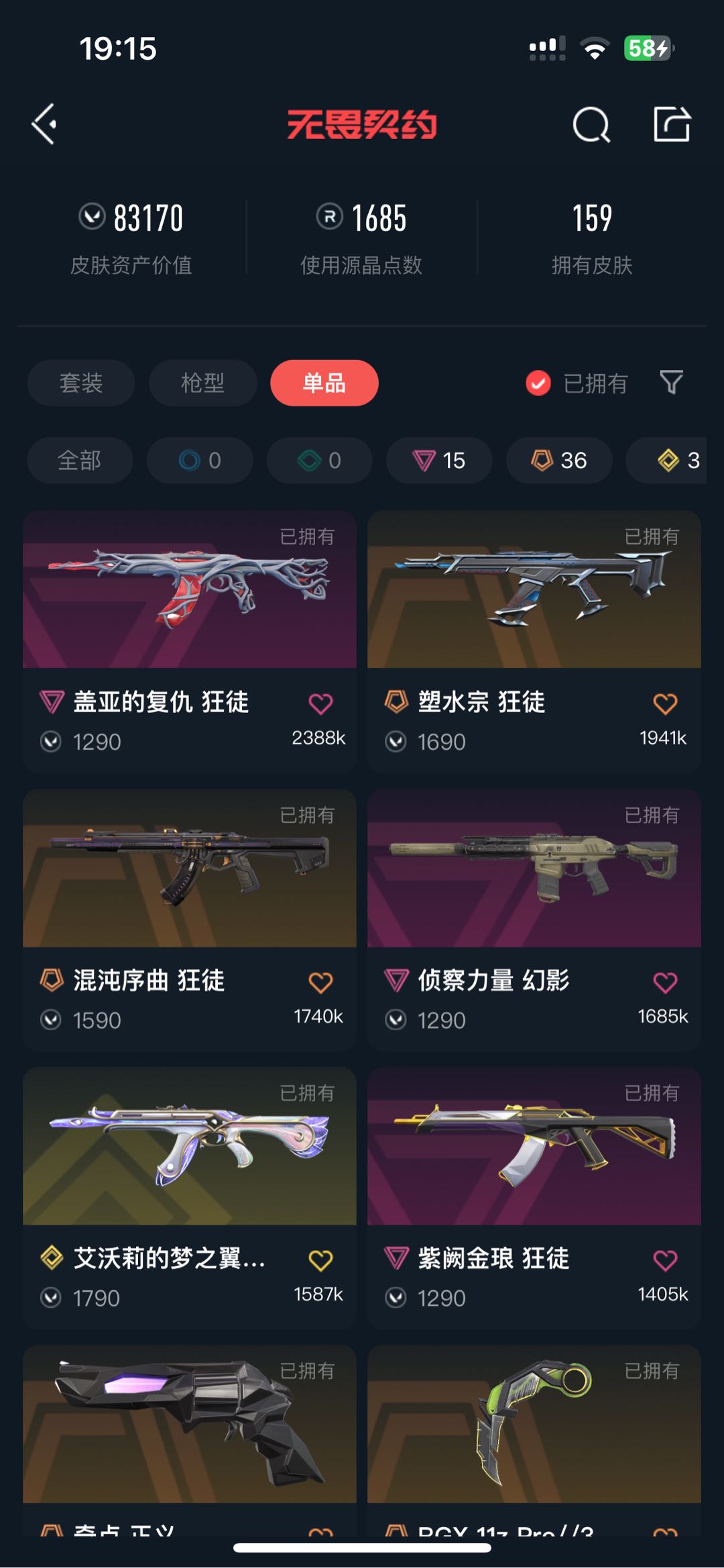The height and width of the screenshot is (1568, 724).
Task: Filter by the pink tier chip showing 15
Action: click(439, 461)
